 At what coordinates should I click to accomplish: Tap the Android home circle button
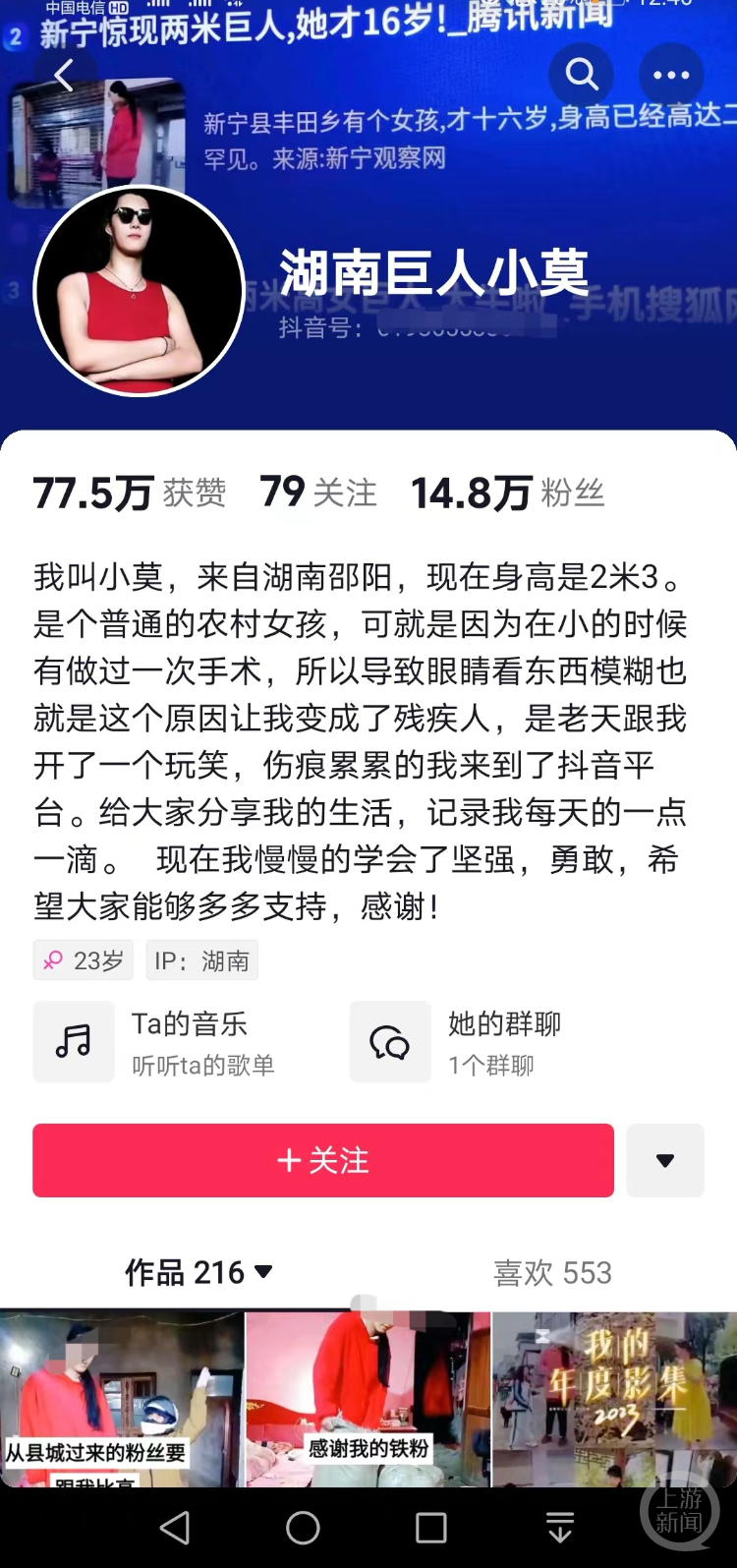tap(303, 1527)
